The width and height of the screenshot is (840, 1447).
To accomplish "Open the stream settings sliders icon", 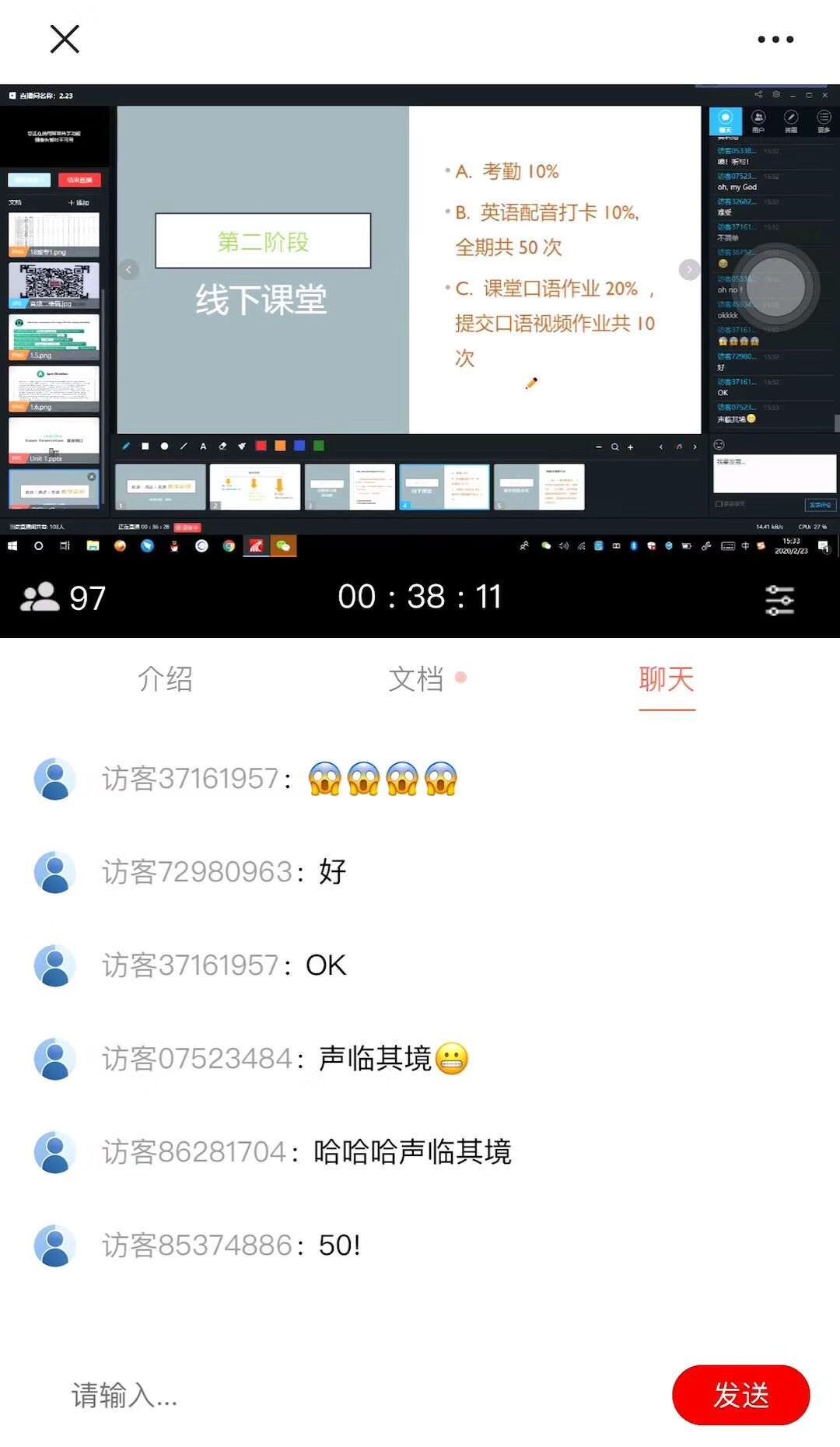I will [x=779, y=600].
